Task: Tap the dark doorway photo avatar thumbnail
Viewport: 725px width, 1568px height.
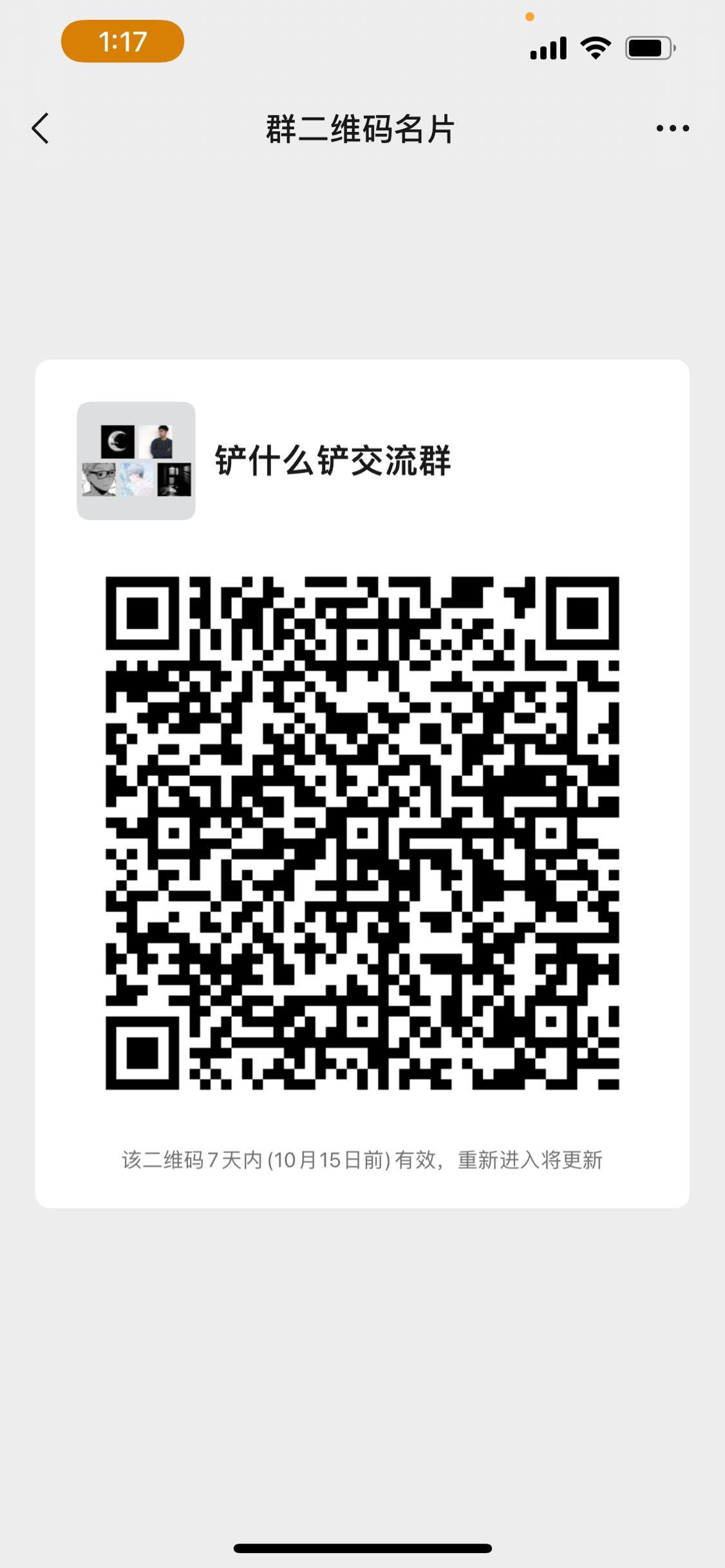Action: tap(174, 481)
